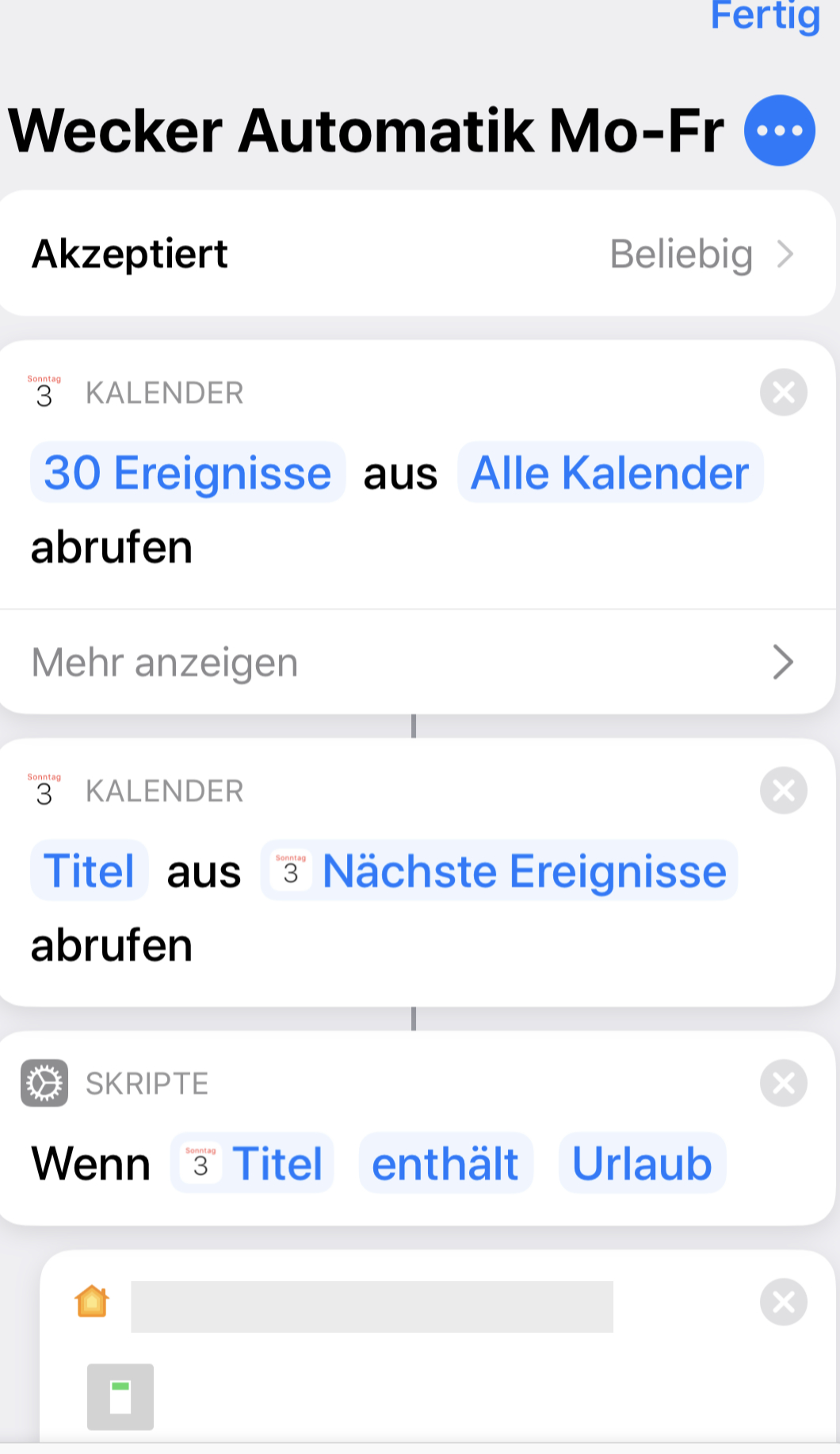Screen dimensions: 840x1454
Task: Tap Fertig to finish editing
Action: tap(764, 16)
